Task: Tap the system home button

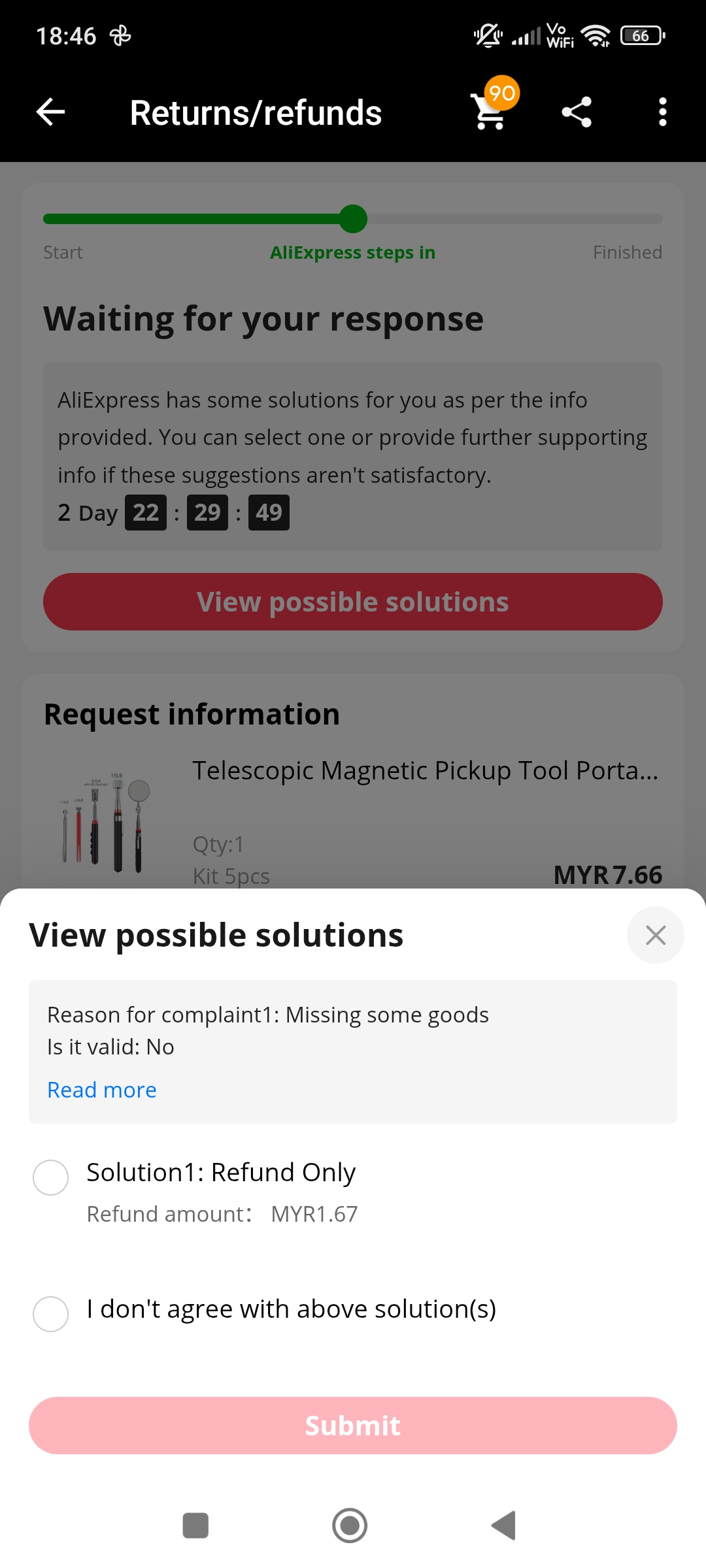Action: click(x=350, y=1526)
